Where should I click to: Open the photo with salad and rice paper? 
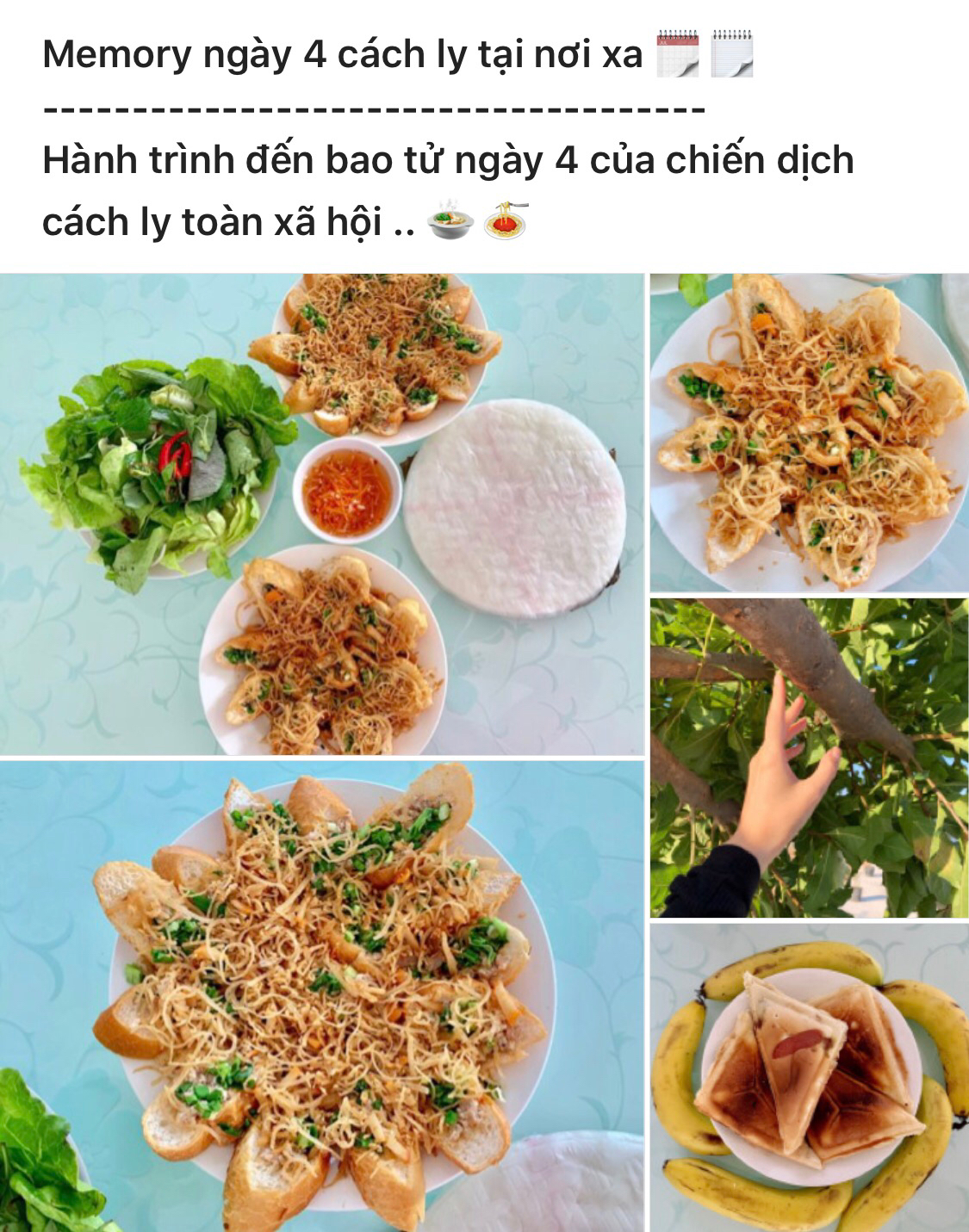pyautogui.click(x=321, y=514)
